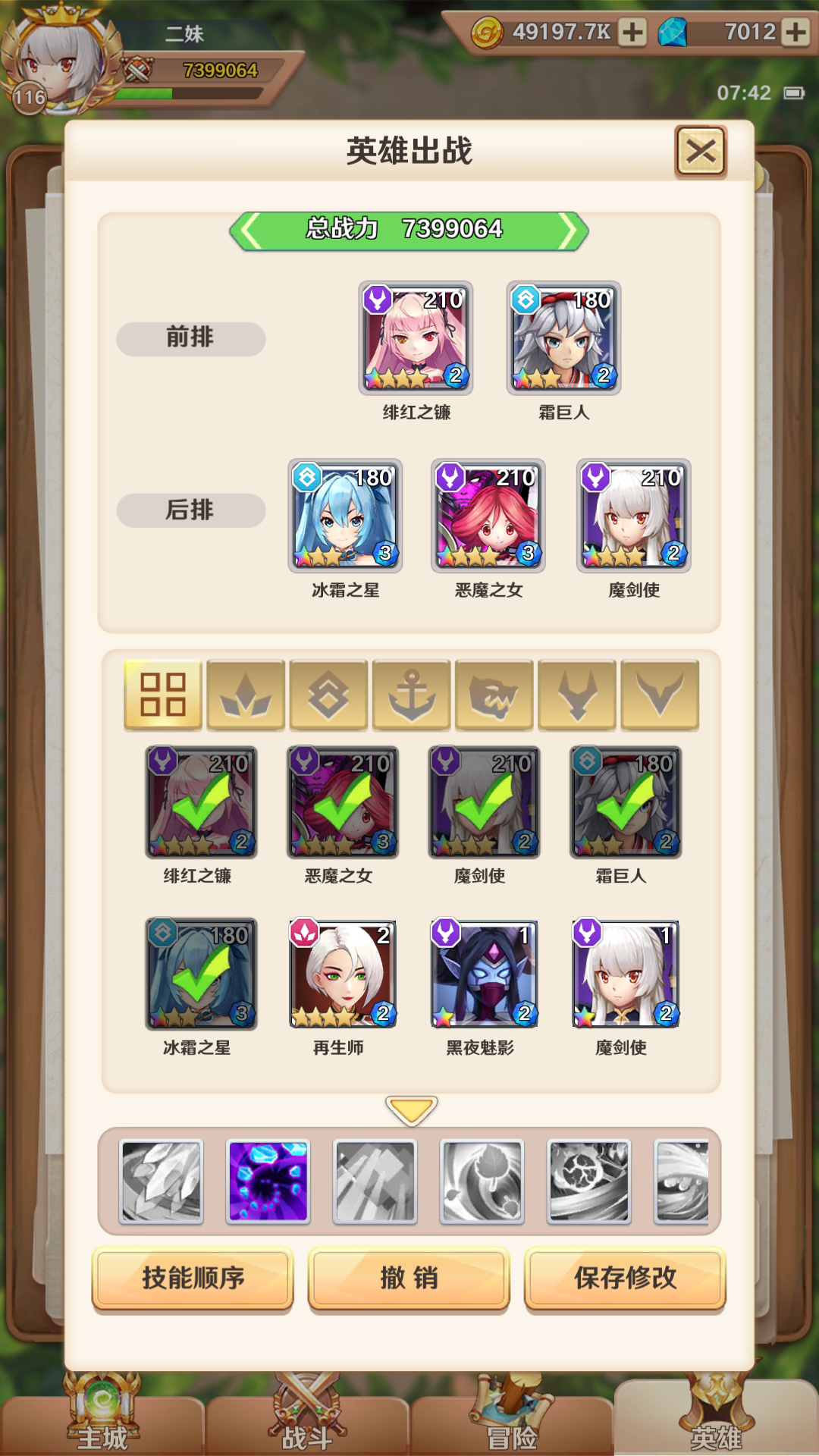
Task: Select the all-heroes grid filter
Action: (163, 695)
